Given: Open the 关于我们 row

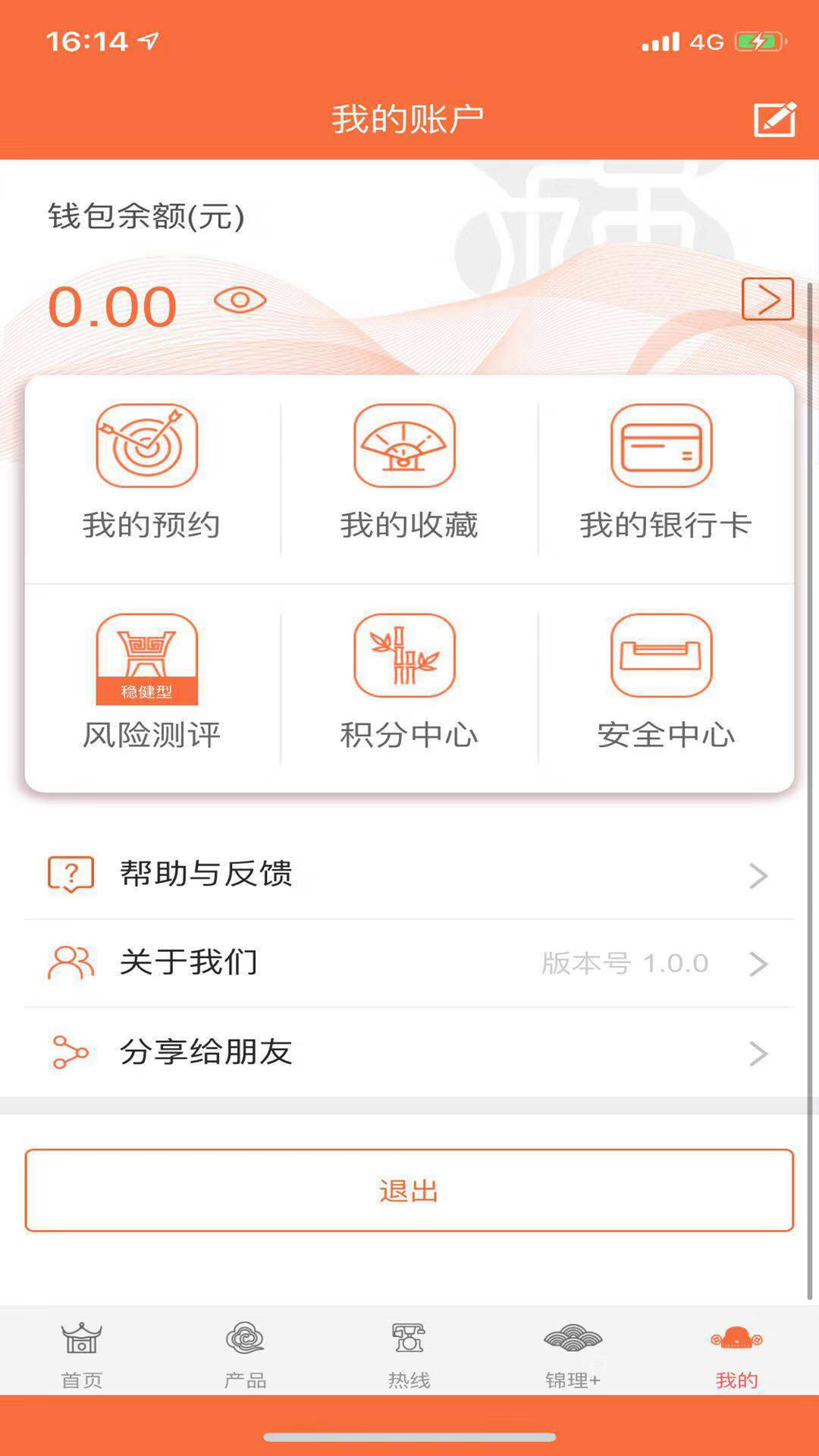Looking at the screenshot, I should click(x=409, y=963).
